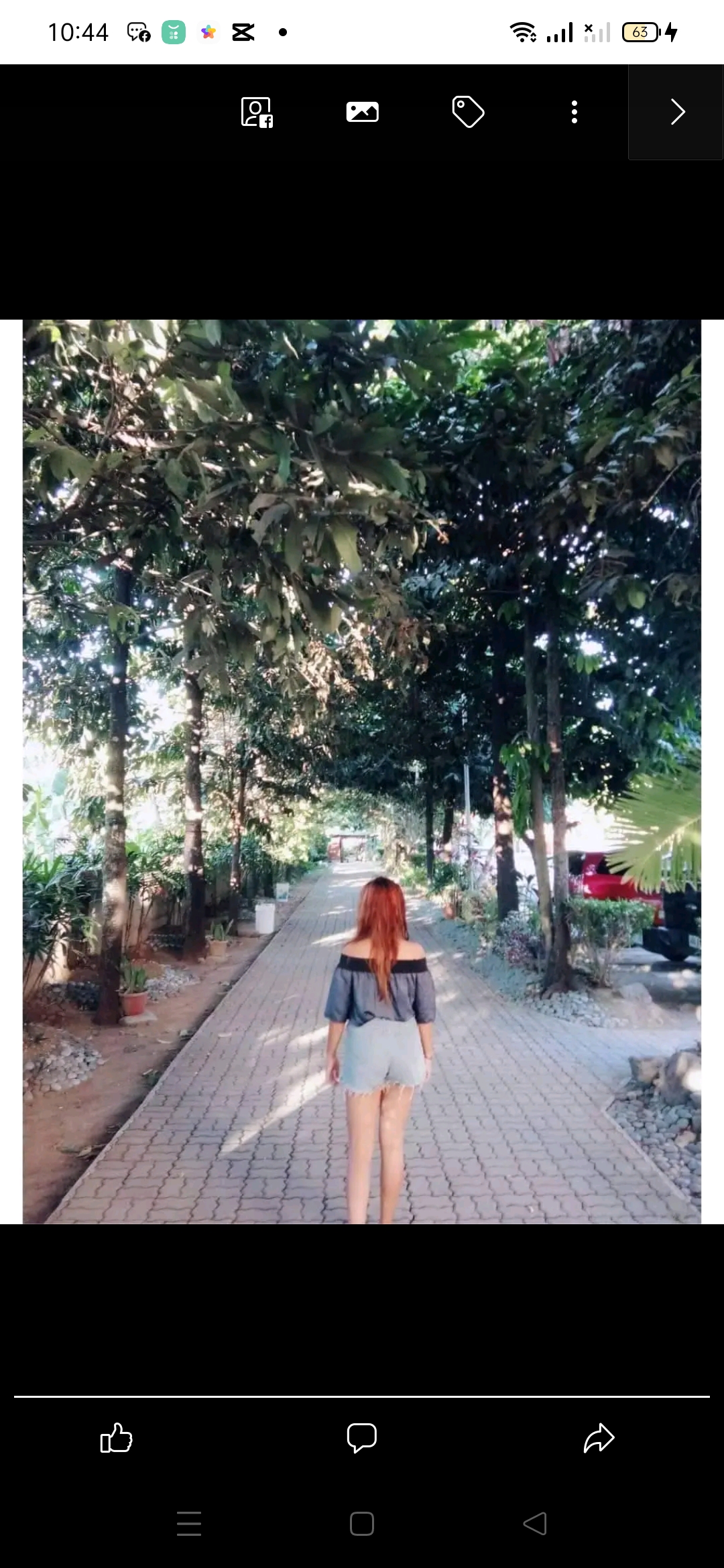Open the profile picture option icon

(x=257, y=112)
